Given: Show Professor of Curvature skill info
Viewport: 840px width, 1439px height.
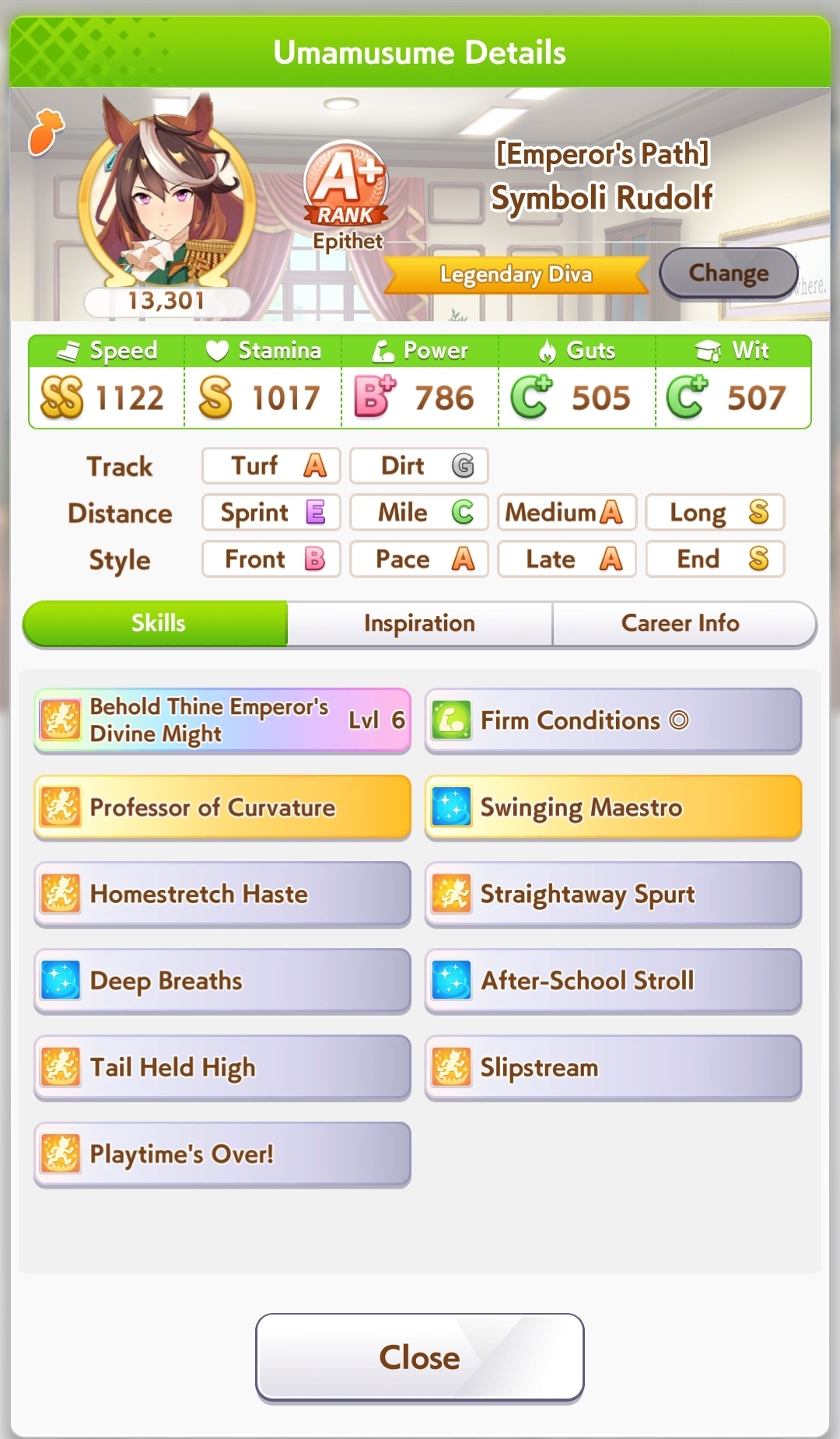Looking at the screenshot, I should [x=222, y=807].
